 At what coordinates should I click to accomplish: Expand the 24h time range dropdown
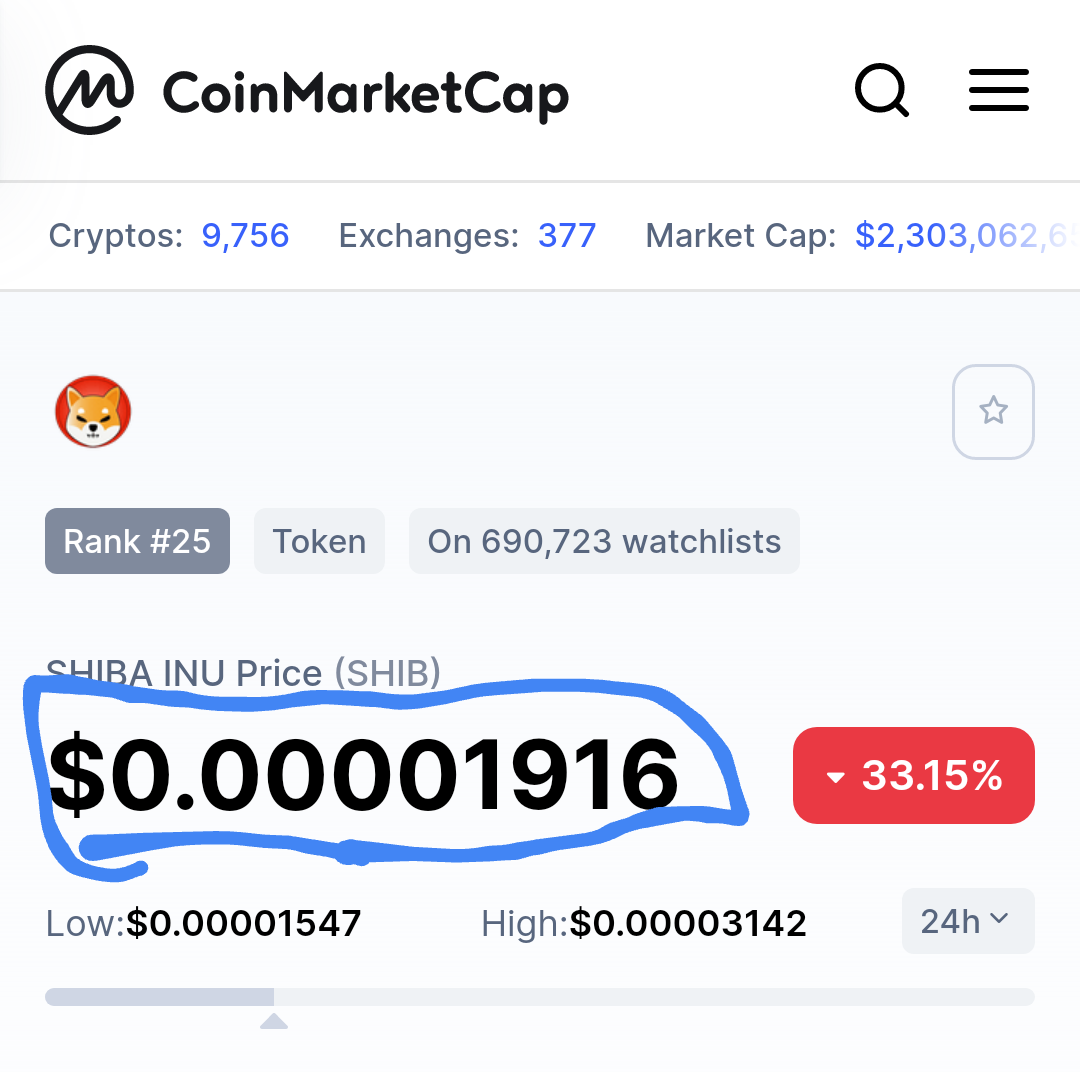[966, 921]
